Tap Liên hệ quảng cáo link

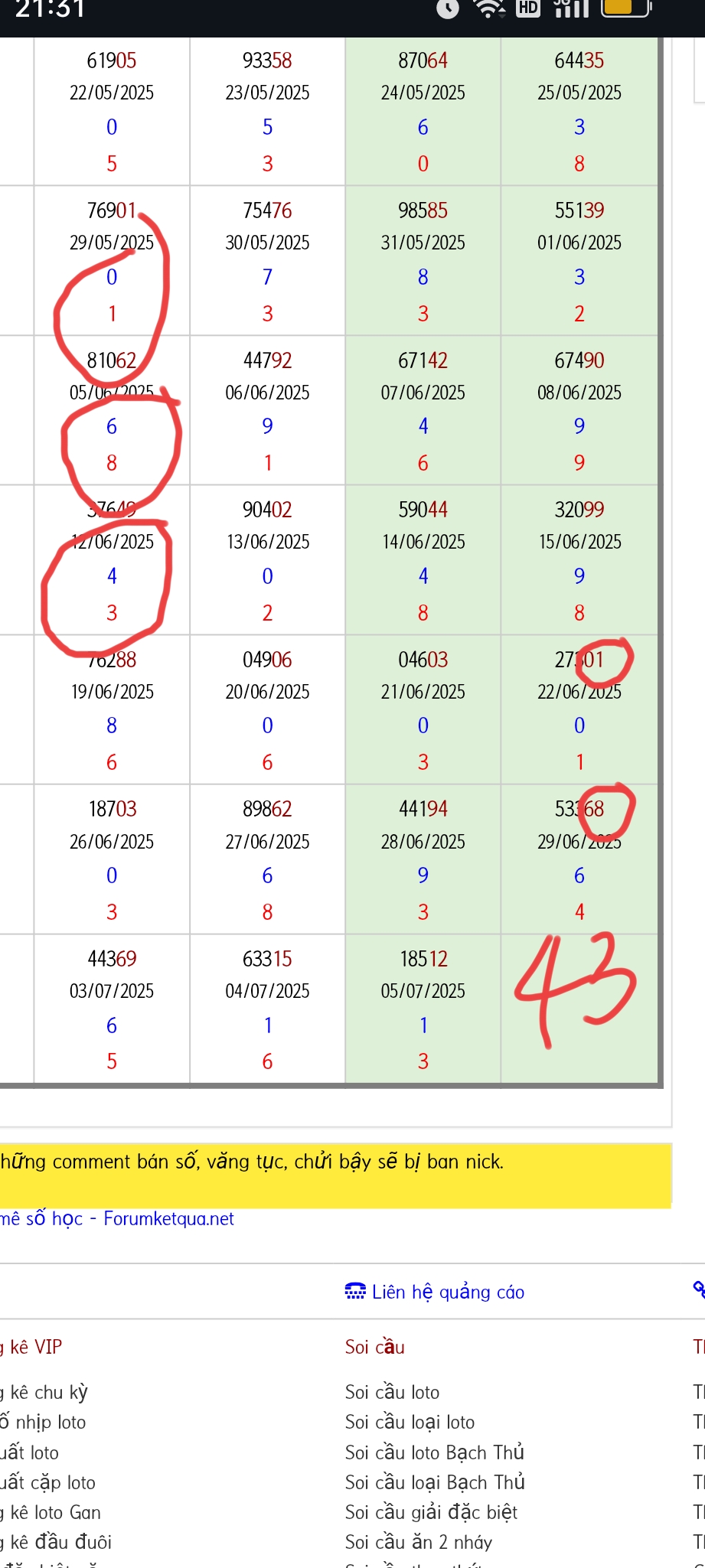[435, 1292]
